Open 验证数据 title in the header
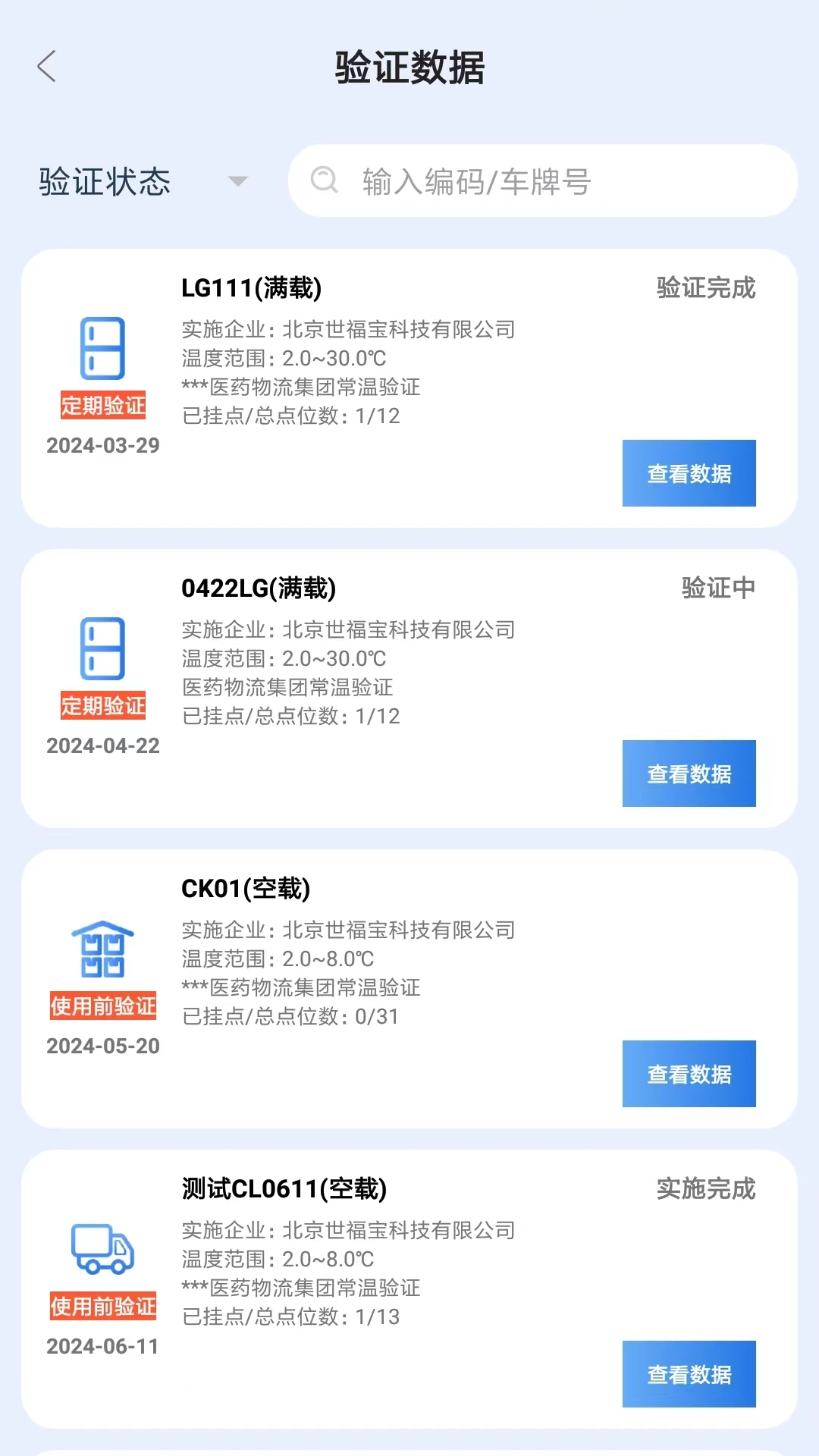 409,67
